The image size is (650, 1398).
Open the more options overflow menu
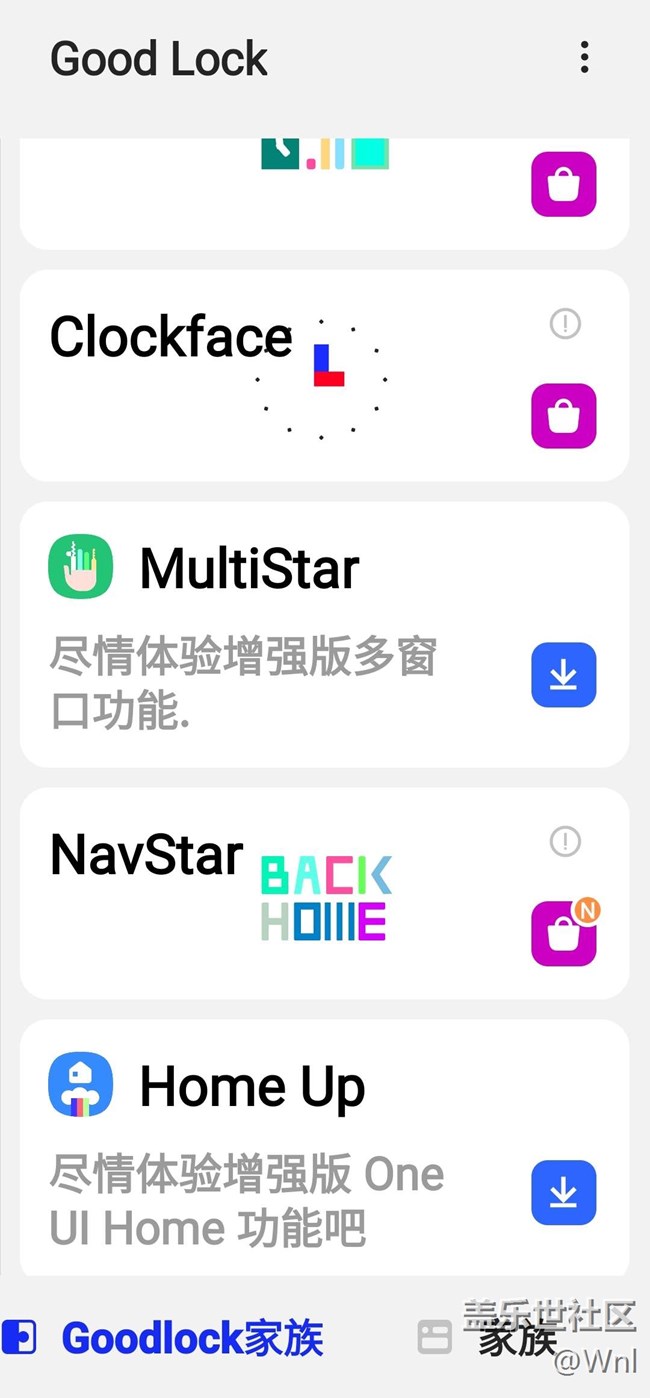pos(584,58)
